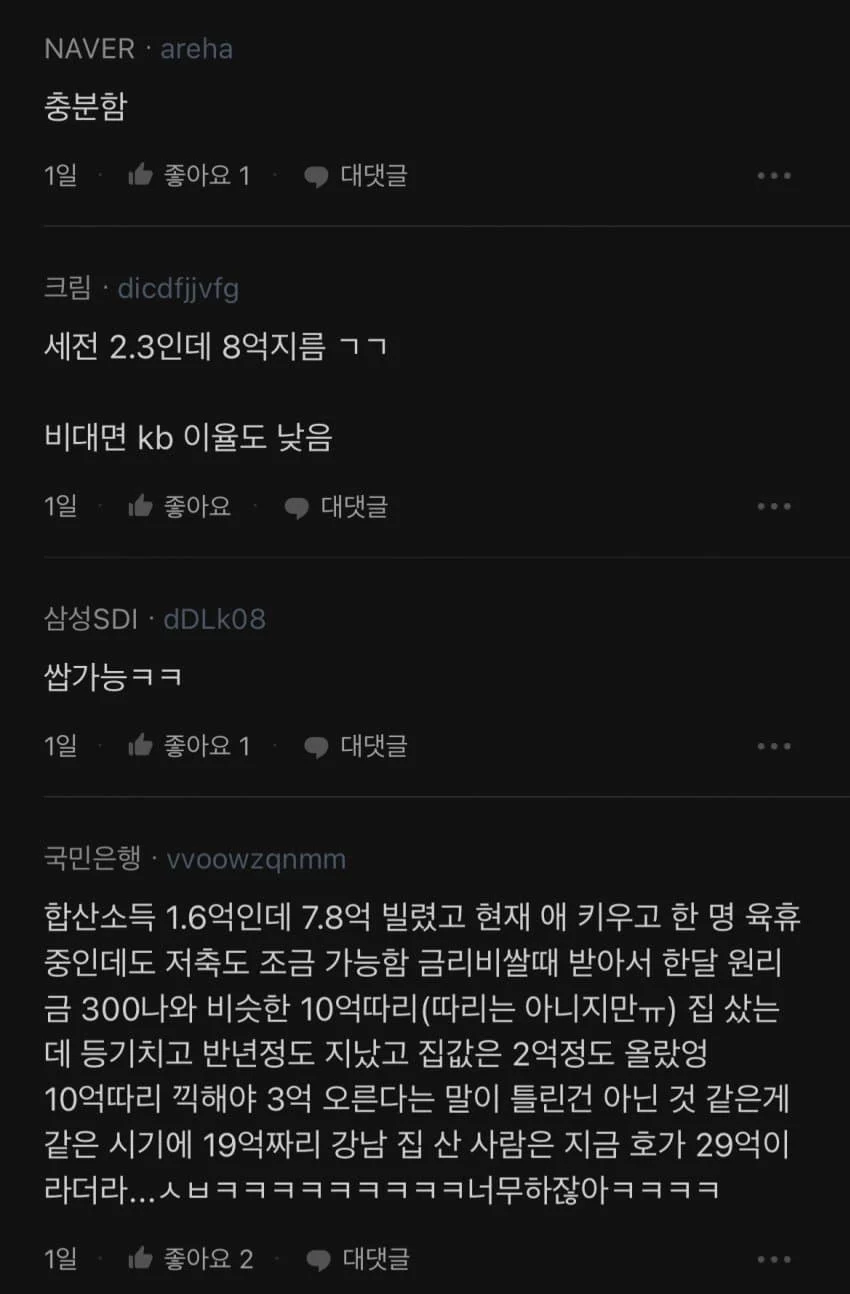
Task: Like the comment by dicdfjjvfg
Action: pyautogui.click(x=179, y=507)
